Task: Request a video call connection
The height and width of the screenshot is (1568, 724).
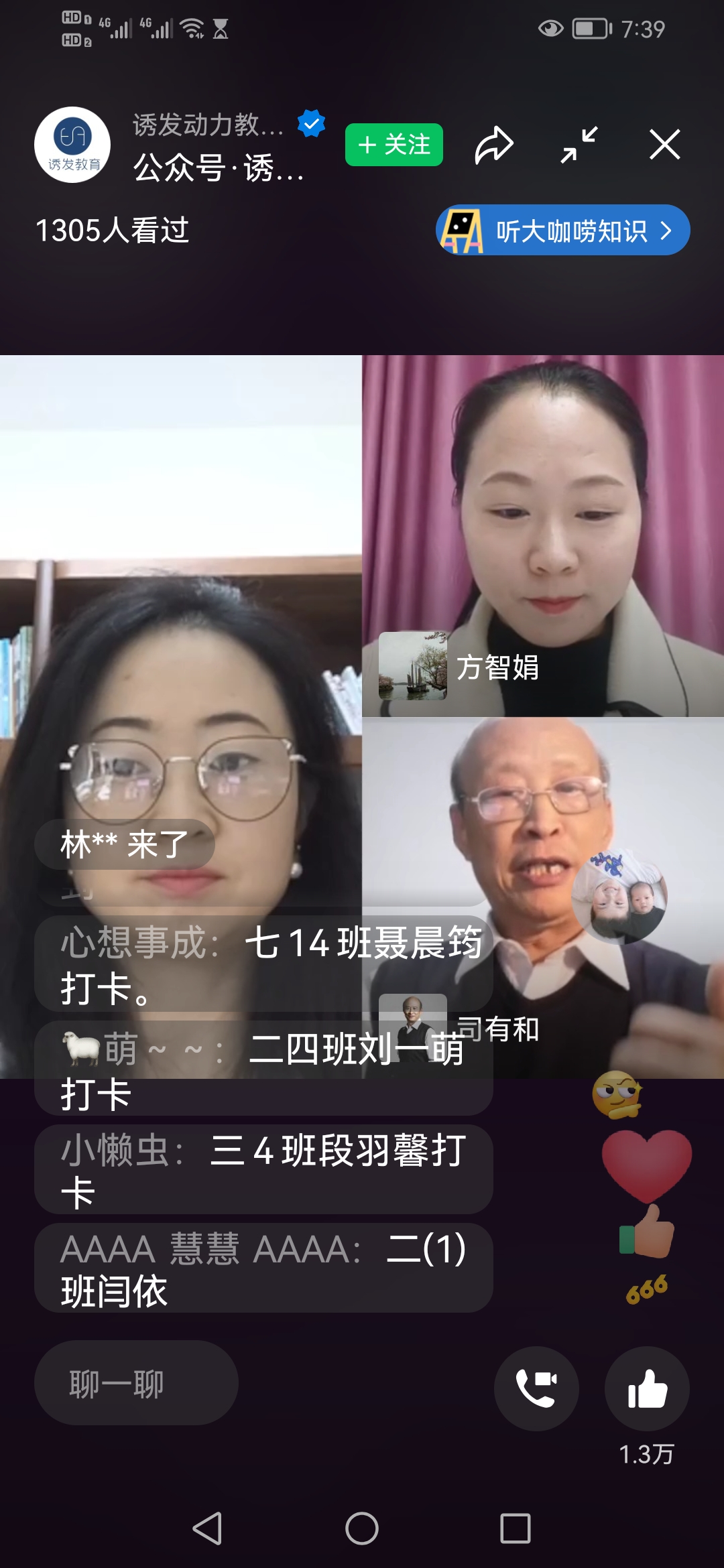Action: pos(536,1388)
